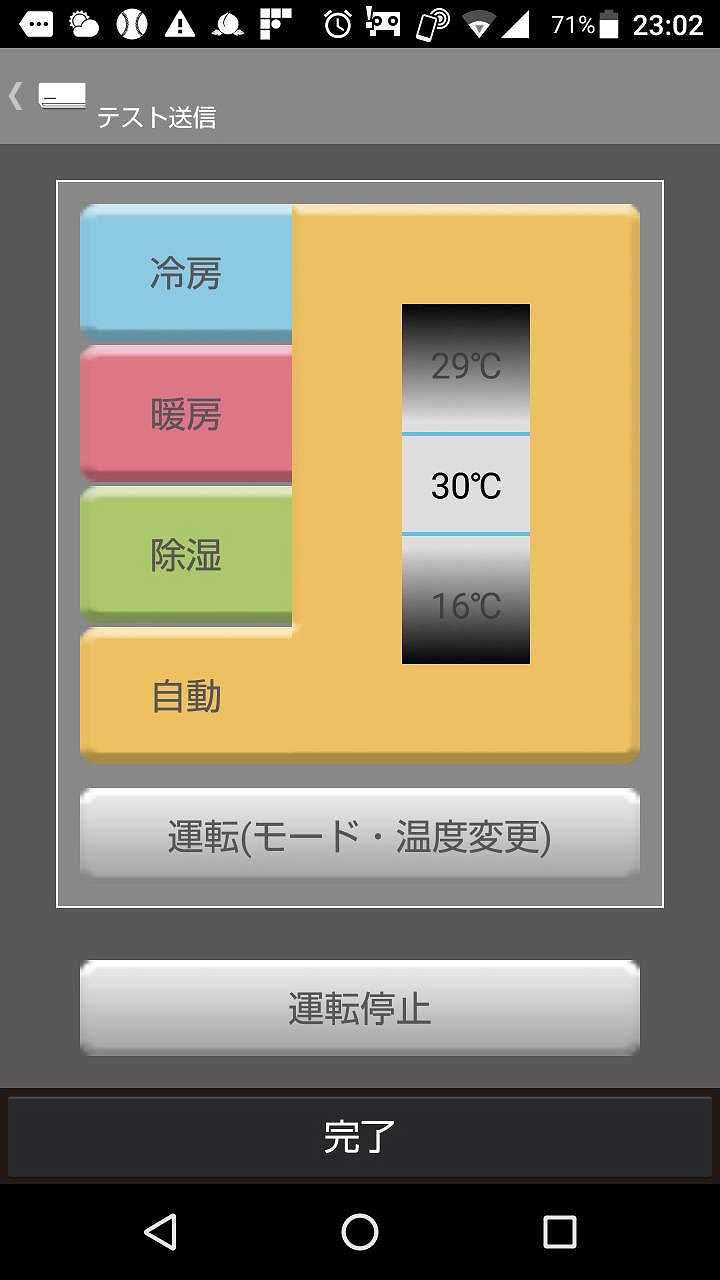Screen dimensions: 720x1280
Task: Pick 16℃ in the temperature picker
Action: pos(466,605)
